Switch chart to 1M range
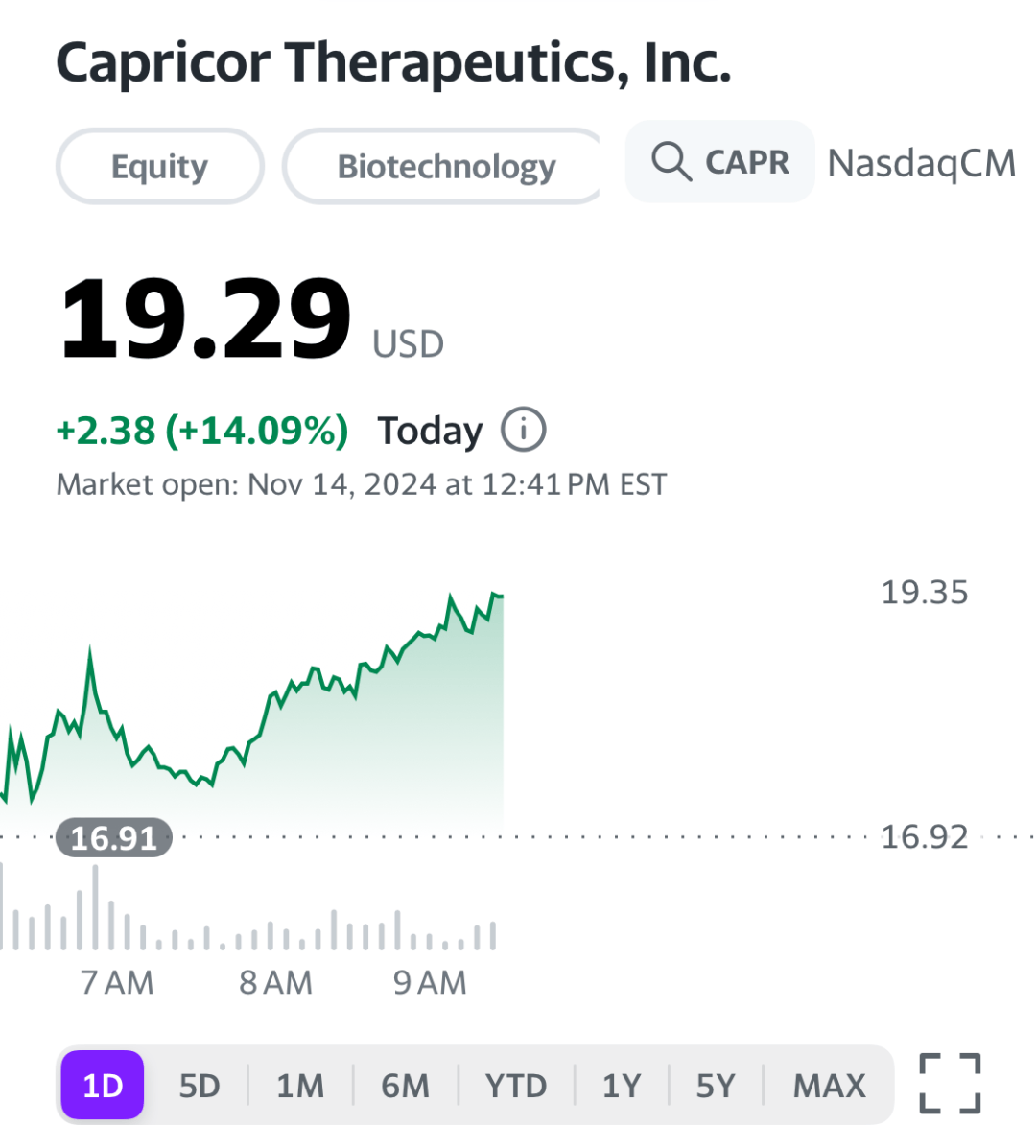This screenshot has width=1036, height=1148. pyautogui.click(x=300, y=1085)
